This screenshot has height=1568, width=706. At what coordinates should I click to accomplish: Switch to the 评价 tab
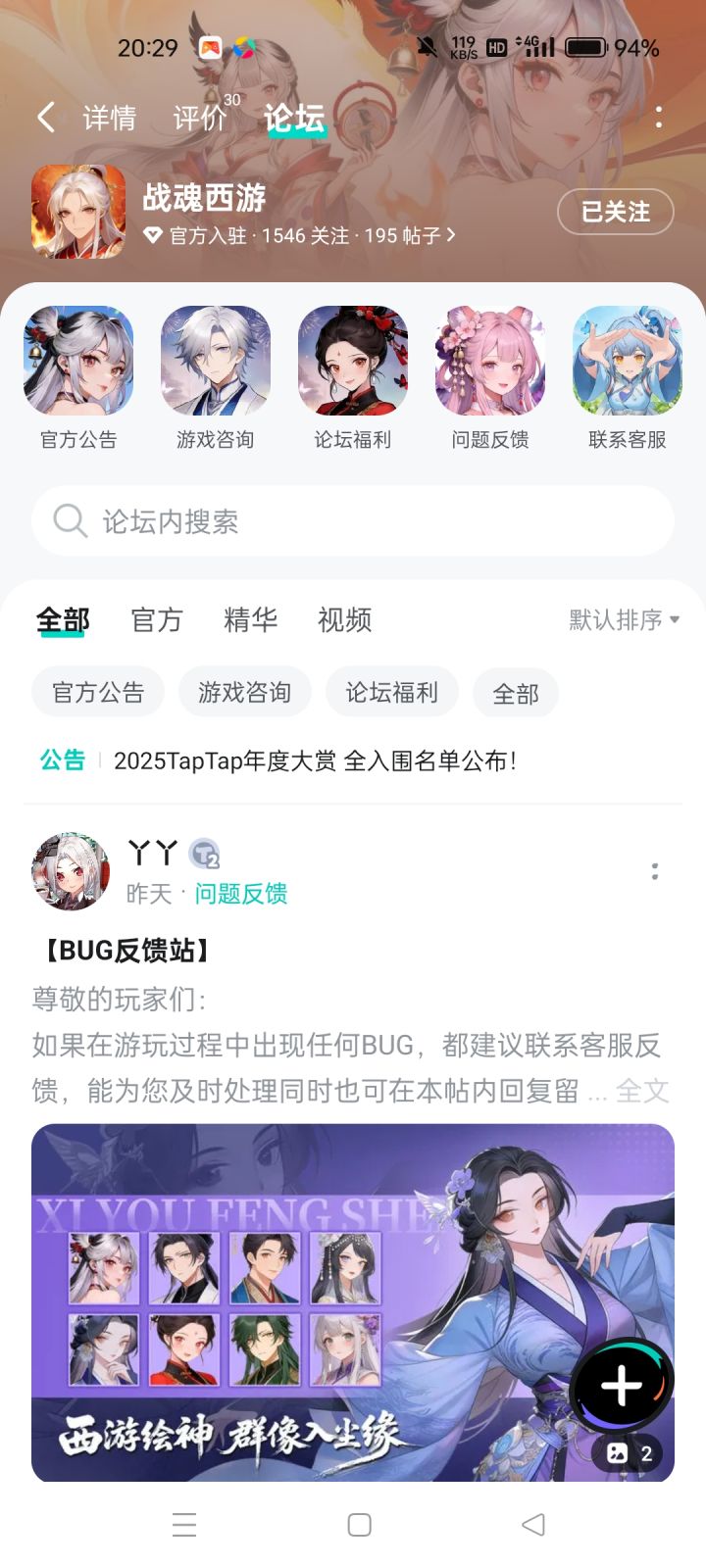click(x=198, y=117)
